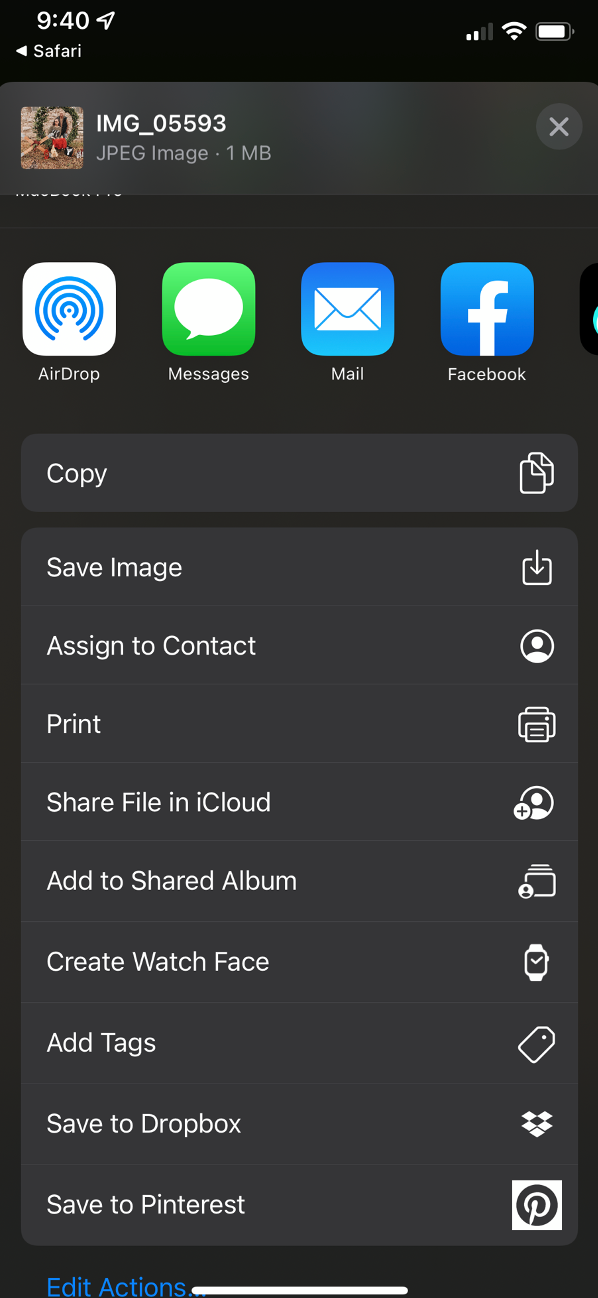Add the image to Shared Album
This screenshot has height=1298, width=598.
click(x=300, y=881)
